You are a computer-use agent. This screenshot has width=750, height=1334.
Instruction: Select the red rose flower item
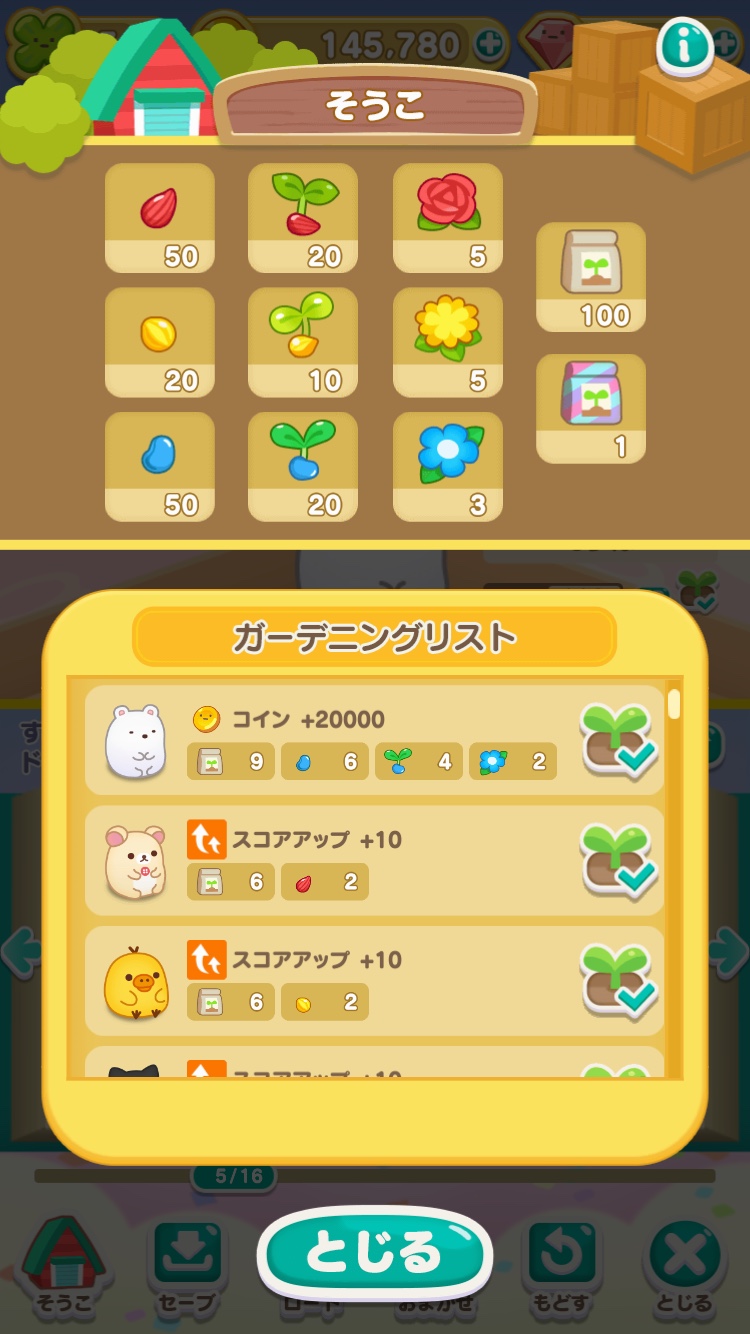tap(447, 218)
